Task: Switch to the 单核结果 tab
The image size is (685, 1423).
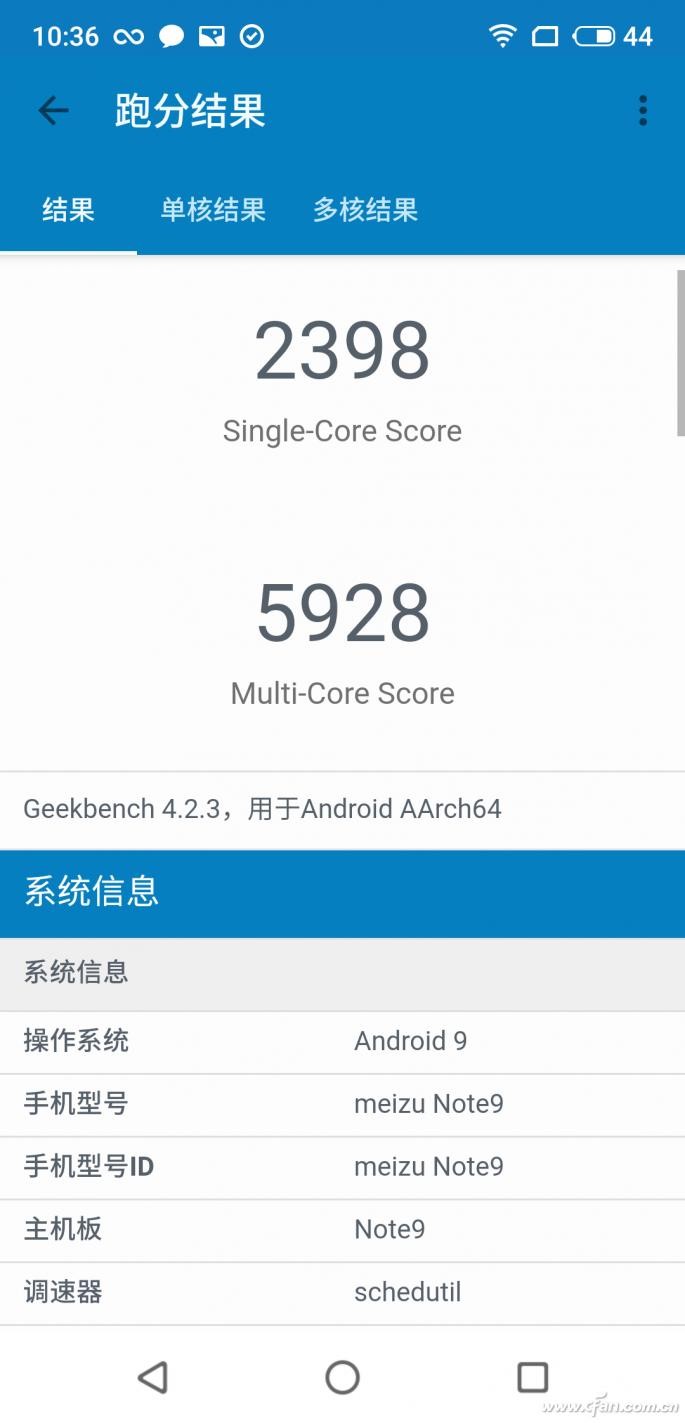Action: click(213, 210)
